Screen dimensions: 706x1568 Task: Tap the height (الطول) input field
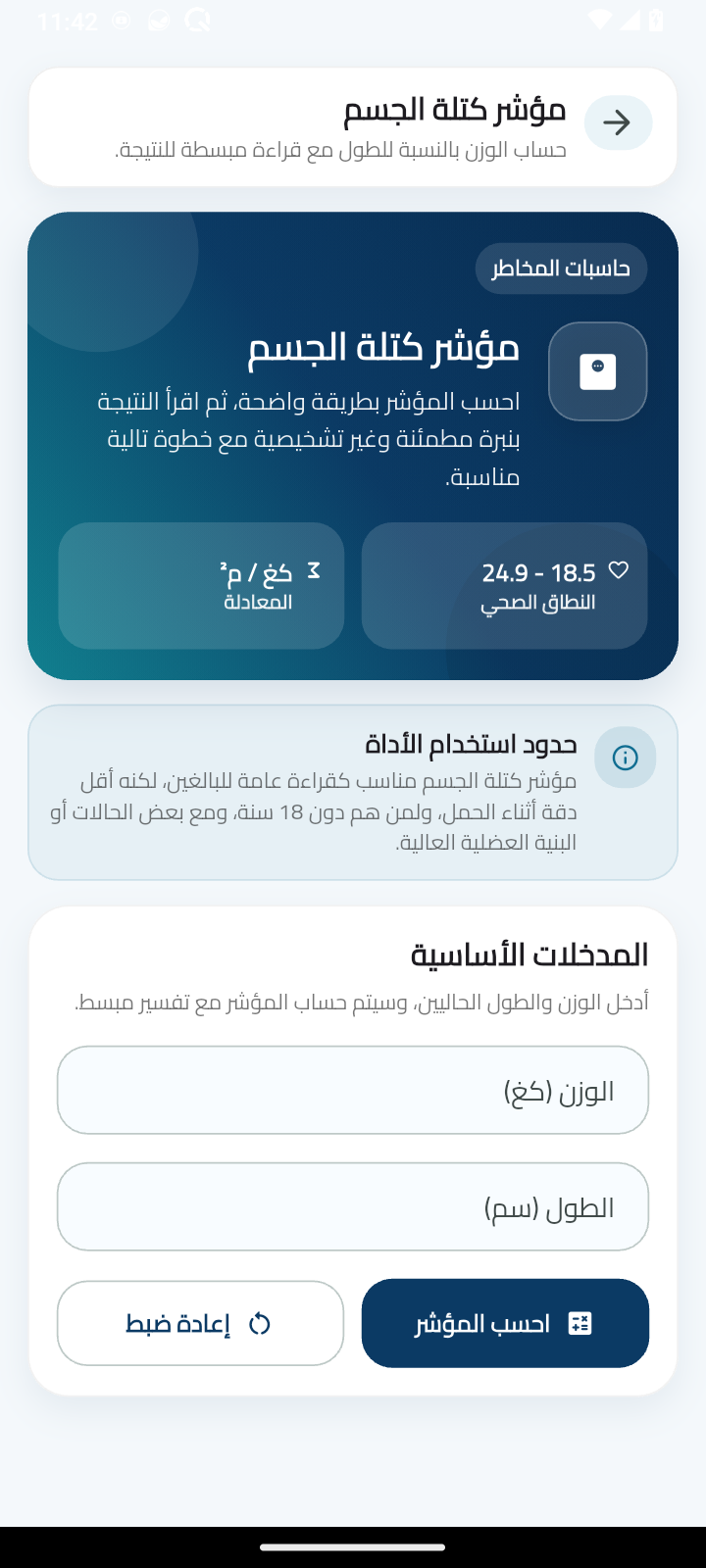point(353,1206)
